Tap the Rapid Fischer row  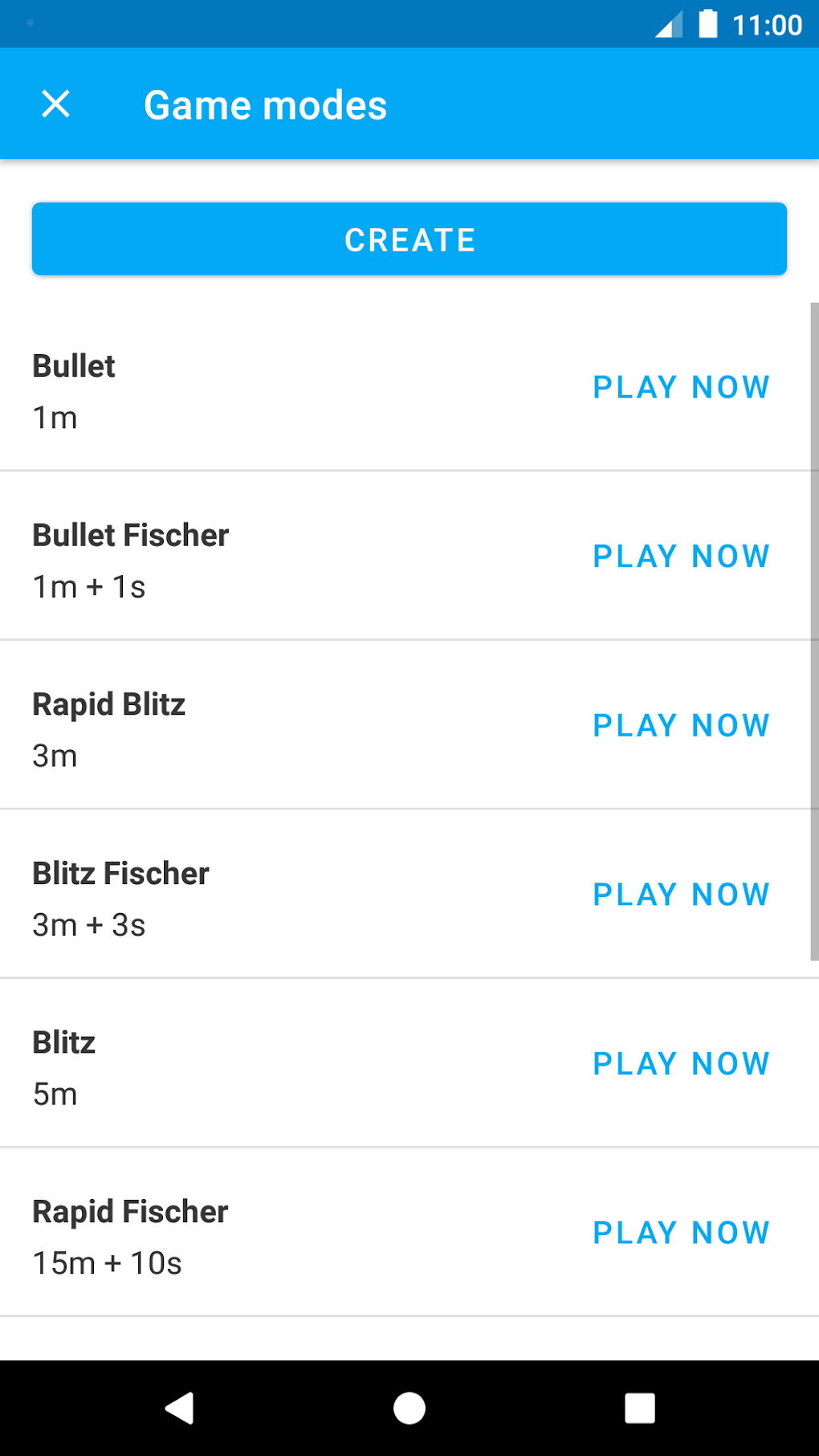point(241,1237)
